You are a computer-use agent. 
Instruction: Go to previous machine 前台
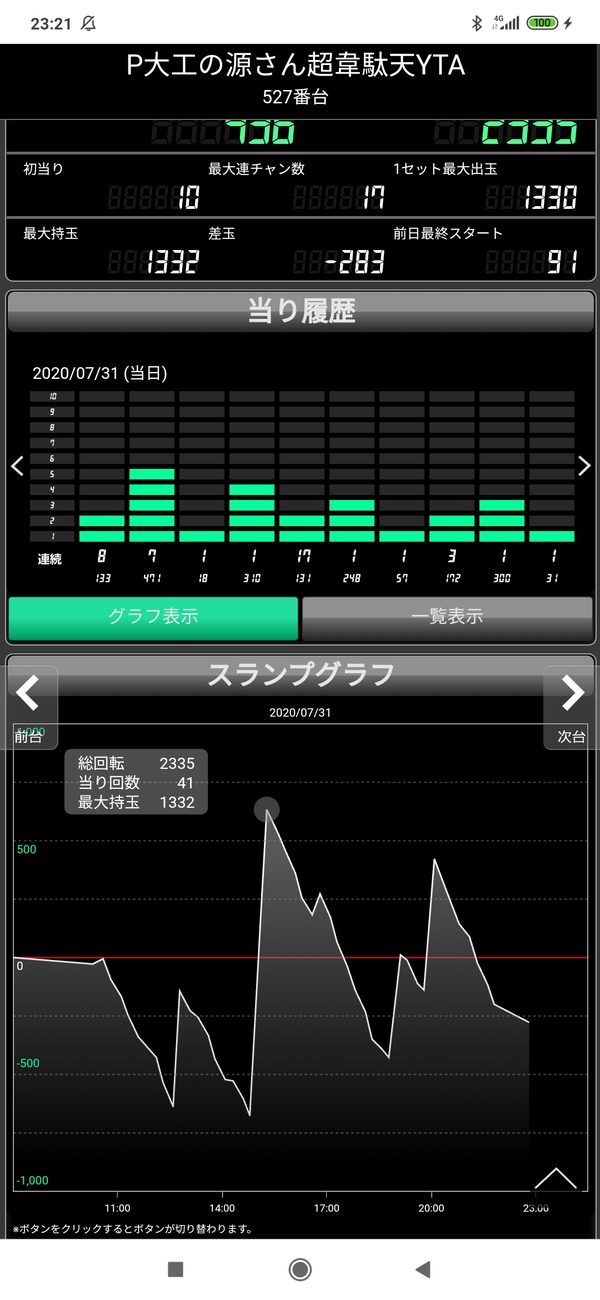click(x=28, y=707)
